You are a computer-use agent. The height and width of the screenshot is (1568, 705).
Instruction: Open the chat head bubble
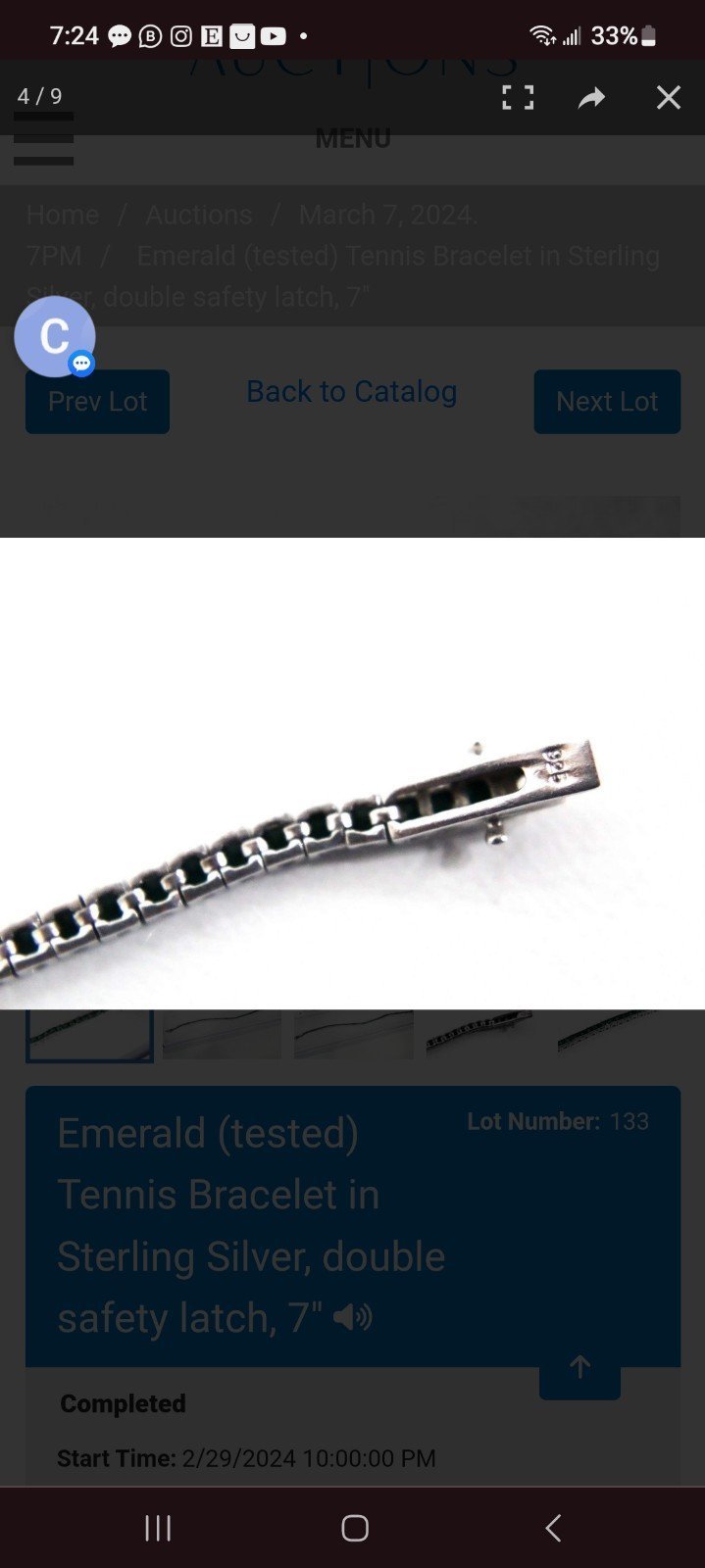click(x=55, y=337)
